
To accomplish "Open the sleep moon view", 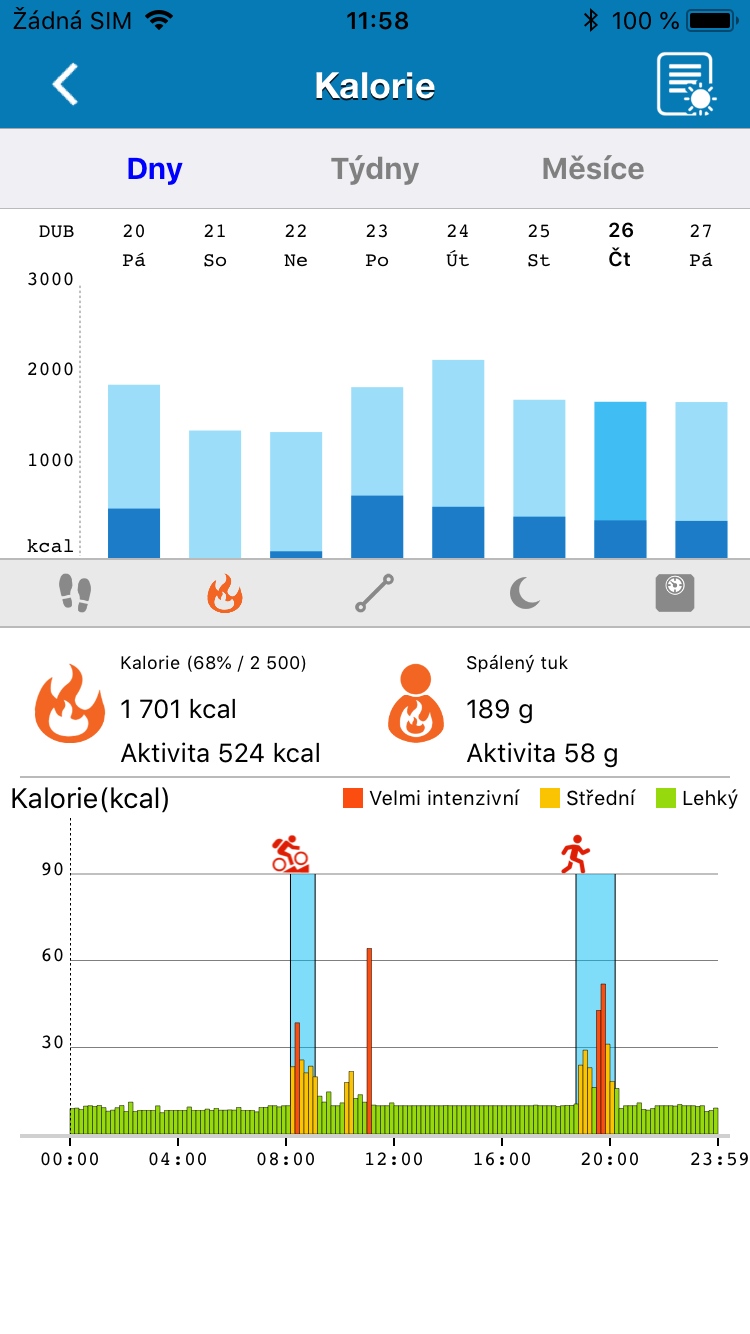I will (x=525, y=593).
